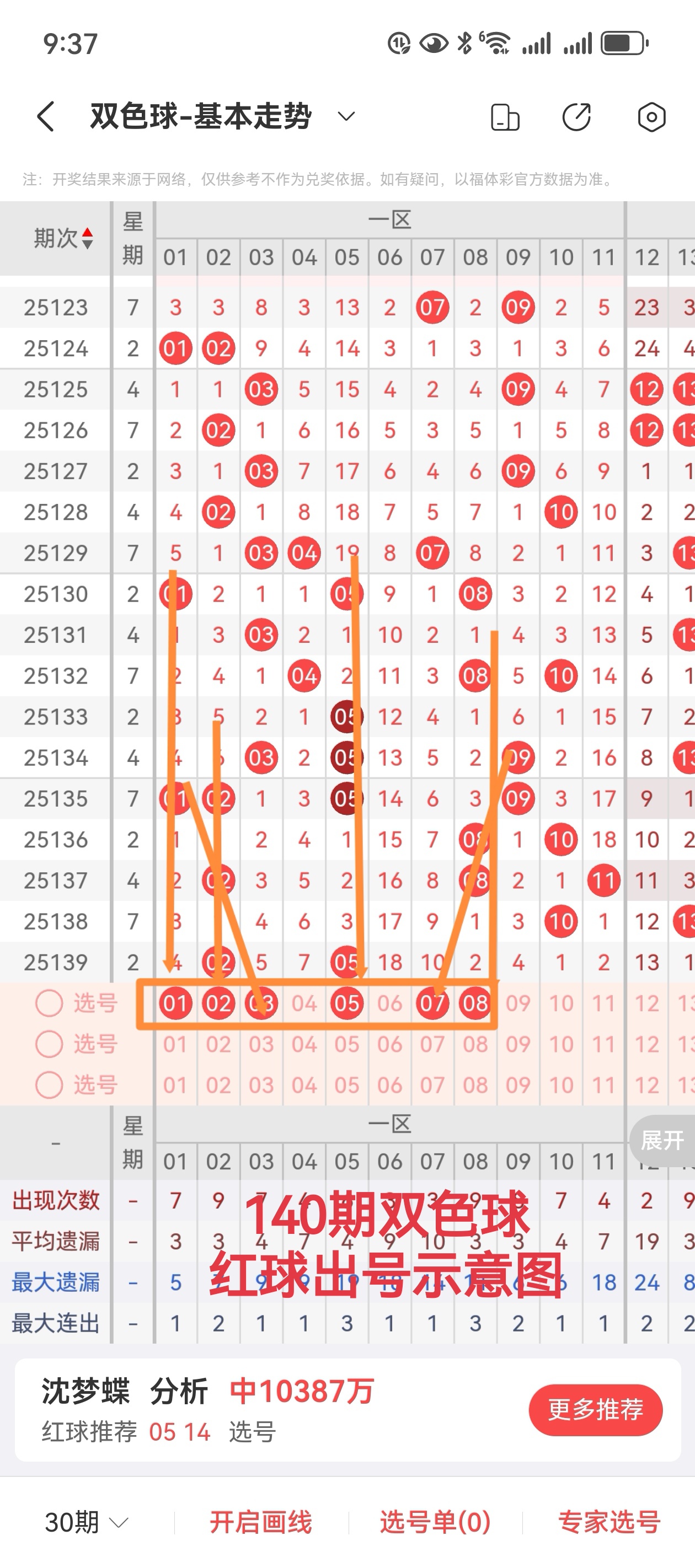Open chart settings hexagon icon
695x1568 pixels.
651,117
